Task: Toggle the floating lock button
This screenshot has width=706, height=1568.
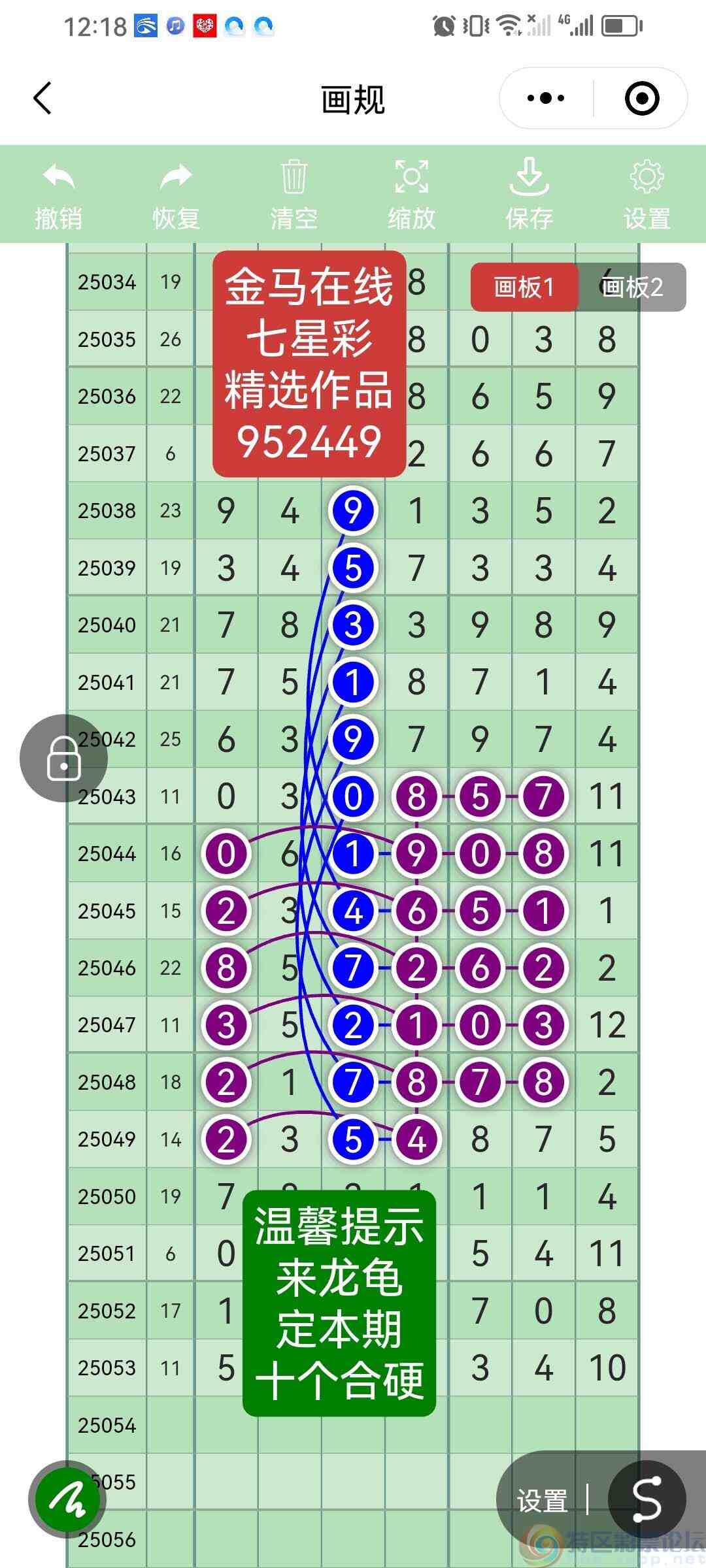Action: pos(64,759)
